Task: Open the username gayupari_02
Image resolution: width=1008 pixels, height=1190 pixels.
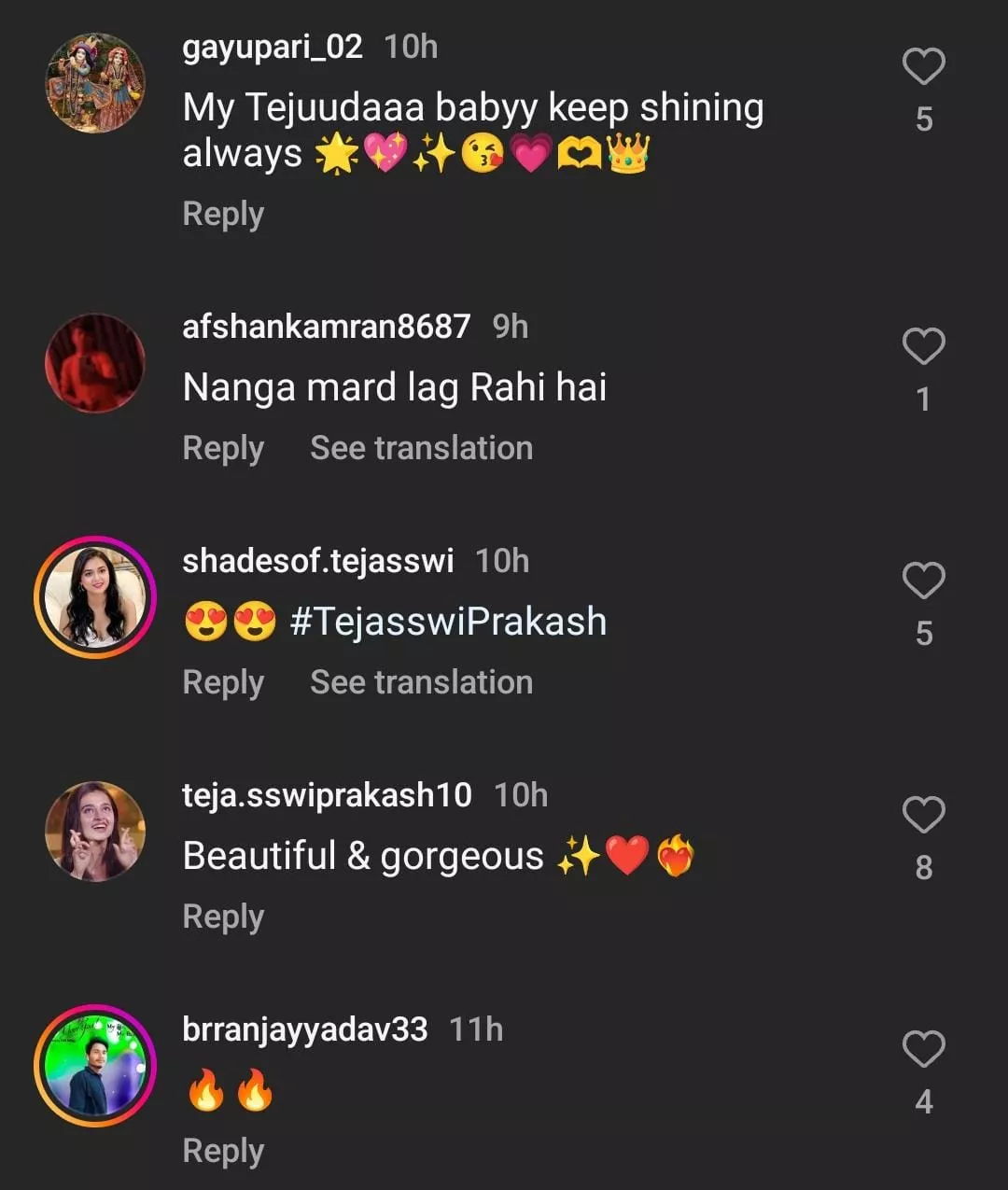Action: [273, 48]
